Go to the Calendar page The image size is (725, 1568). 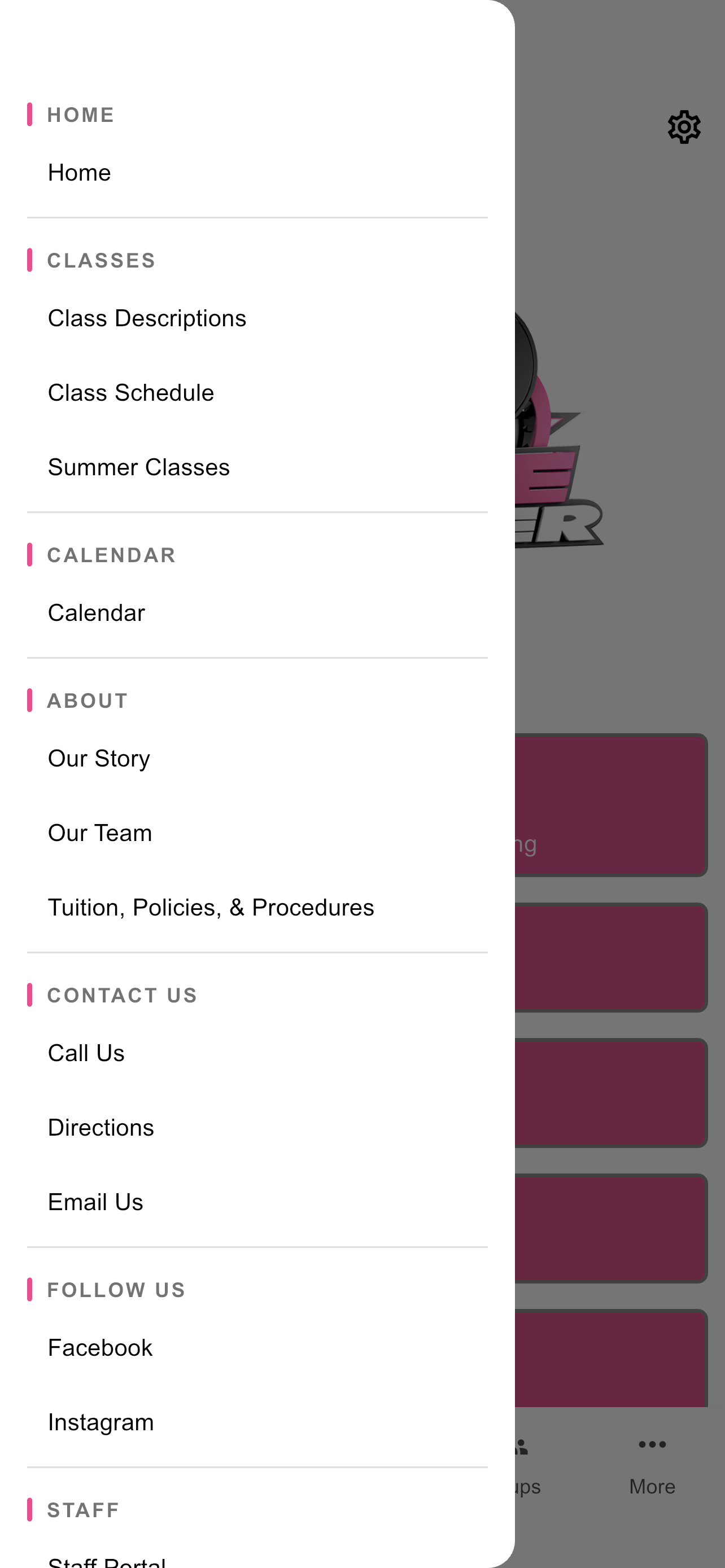pyautogui.click(x=257, y=613)
